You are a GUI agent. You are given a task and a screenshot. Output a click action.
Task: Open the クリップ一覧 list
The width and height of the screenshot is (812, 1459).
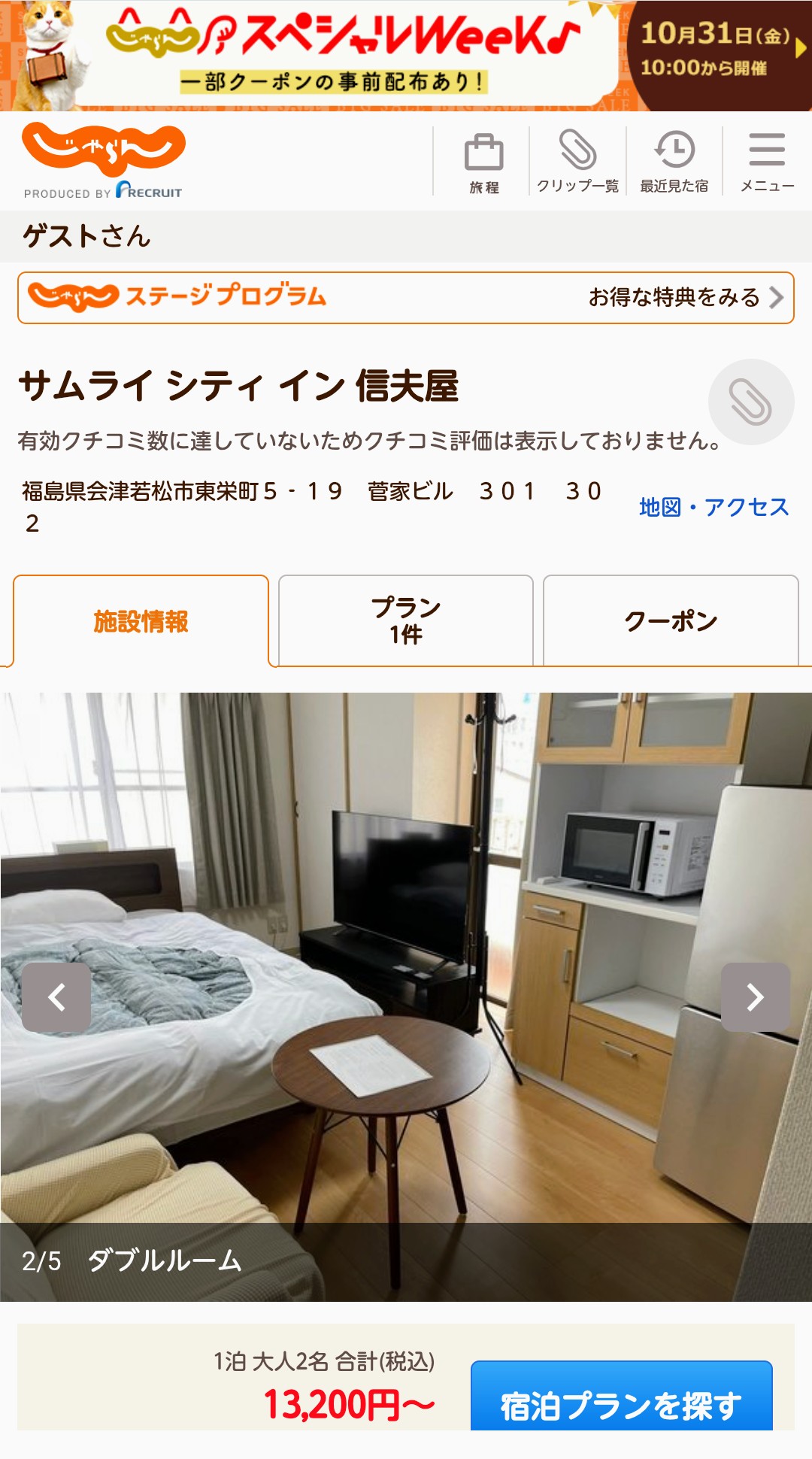(x=577, y=162)
